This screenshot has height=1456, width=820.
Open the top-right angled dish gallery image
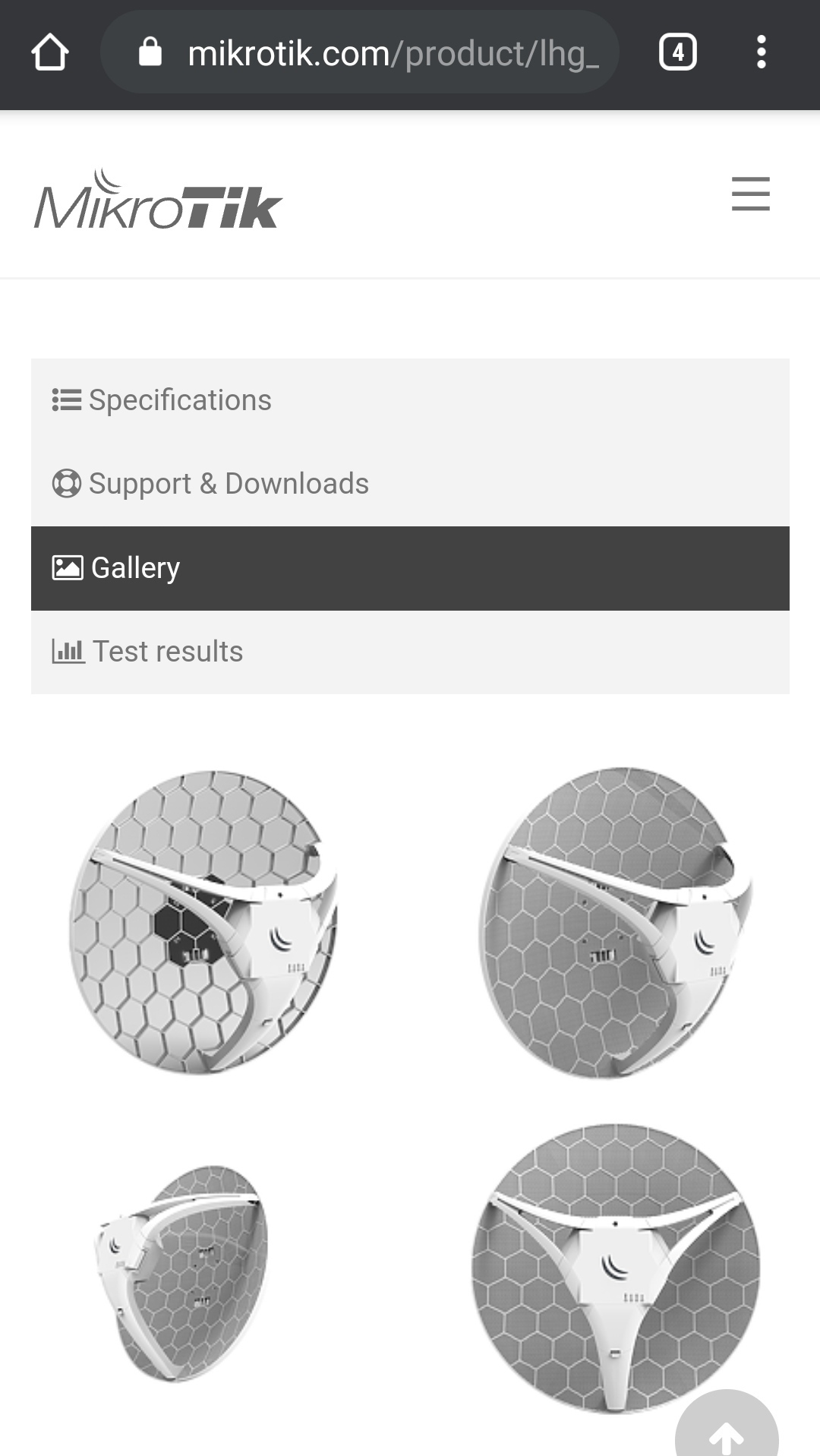coord(615,922)
